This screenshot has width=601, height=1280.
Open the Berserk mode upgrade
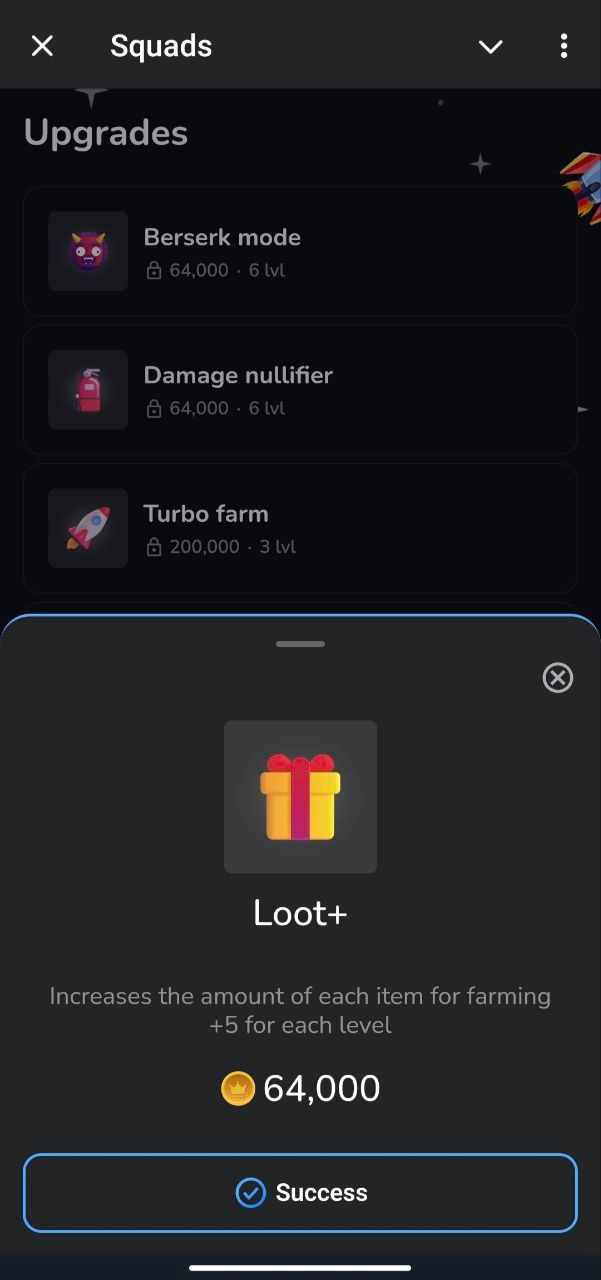tap(300, 251)
